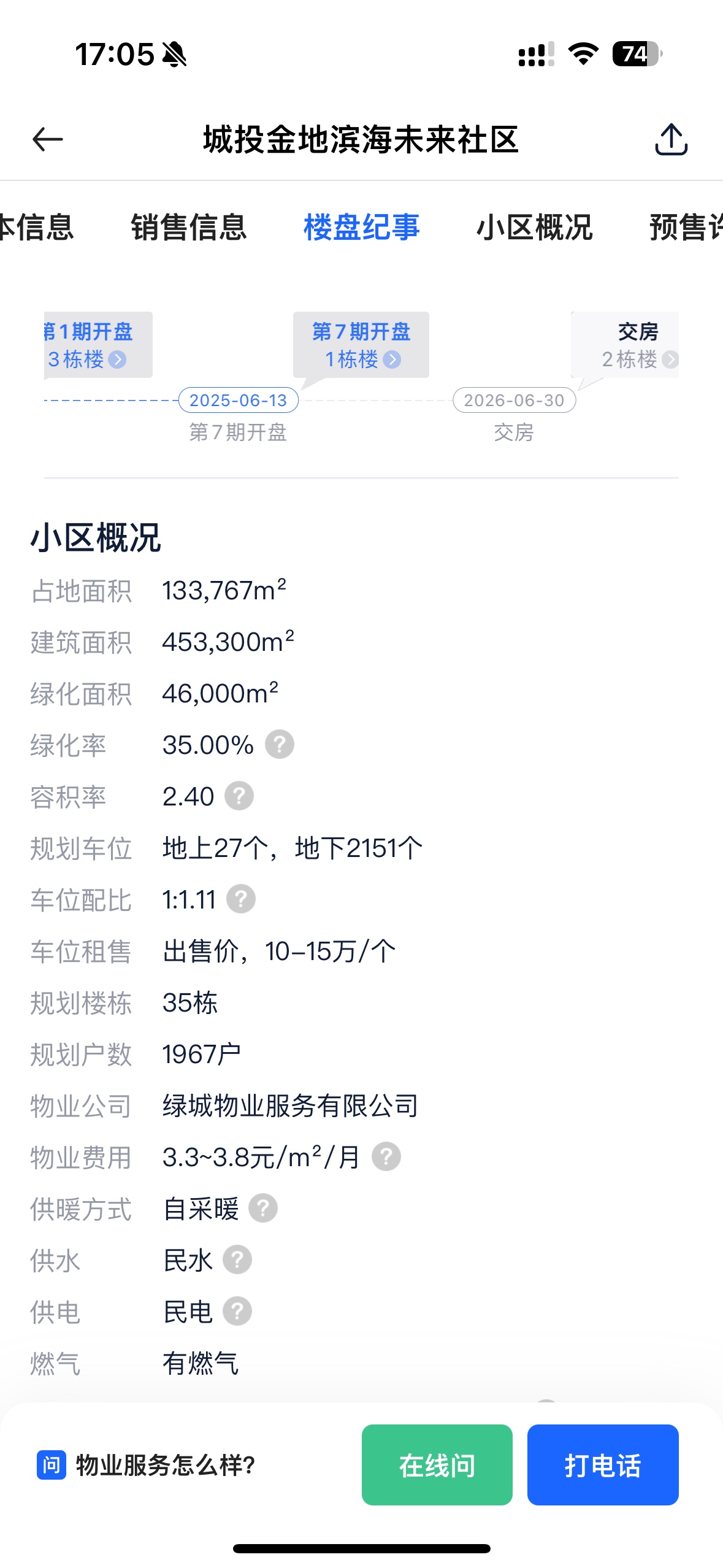Start an online consultation with 在线问
The height and width of the screenshot is (1568, 723).
(x=437, y=1465)
